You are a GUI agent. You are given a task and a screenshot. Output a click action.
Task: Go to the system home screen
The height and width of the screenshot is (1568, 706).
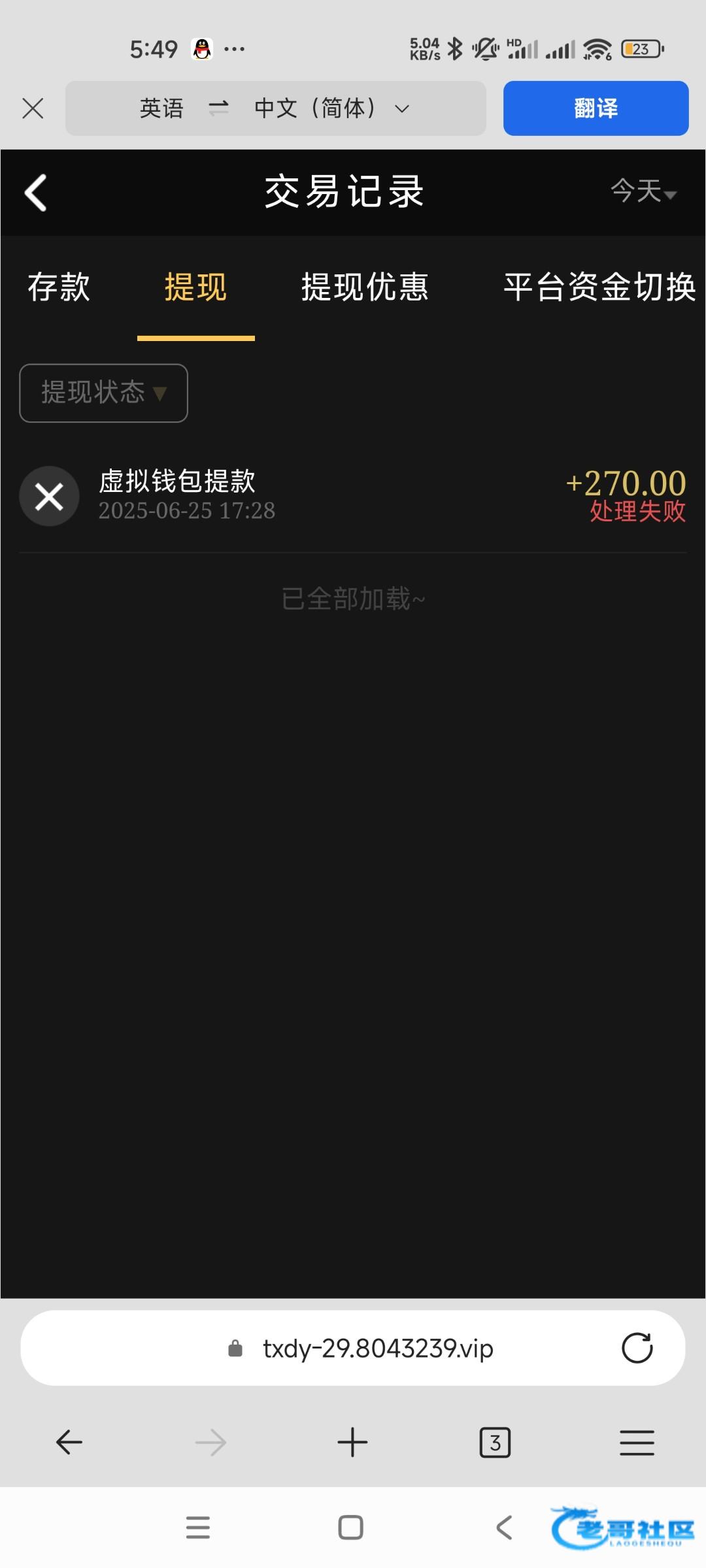click(351, 1527)
